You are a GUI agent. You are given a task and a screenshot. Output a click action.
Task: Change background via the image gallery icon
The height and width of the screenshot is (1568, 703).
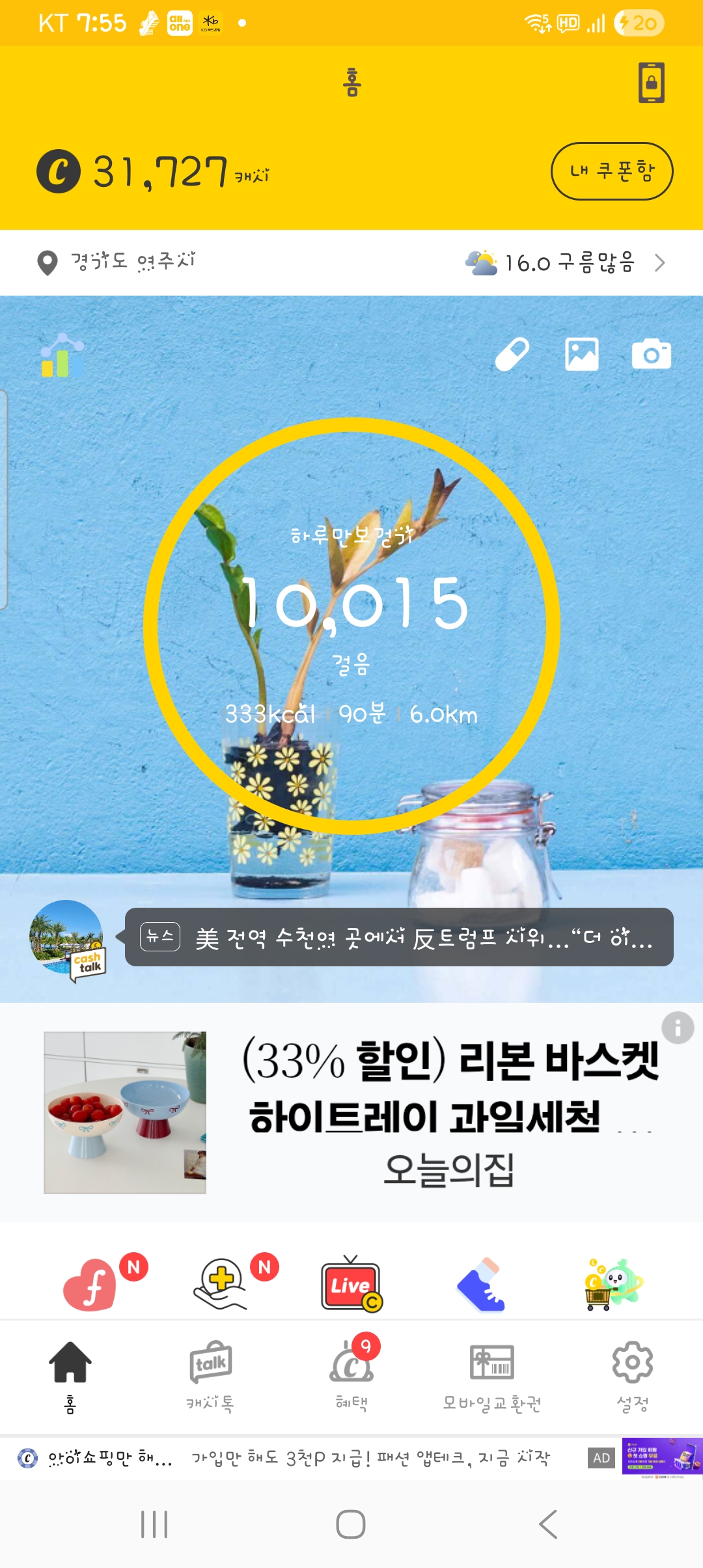point(581,354)
